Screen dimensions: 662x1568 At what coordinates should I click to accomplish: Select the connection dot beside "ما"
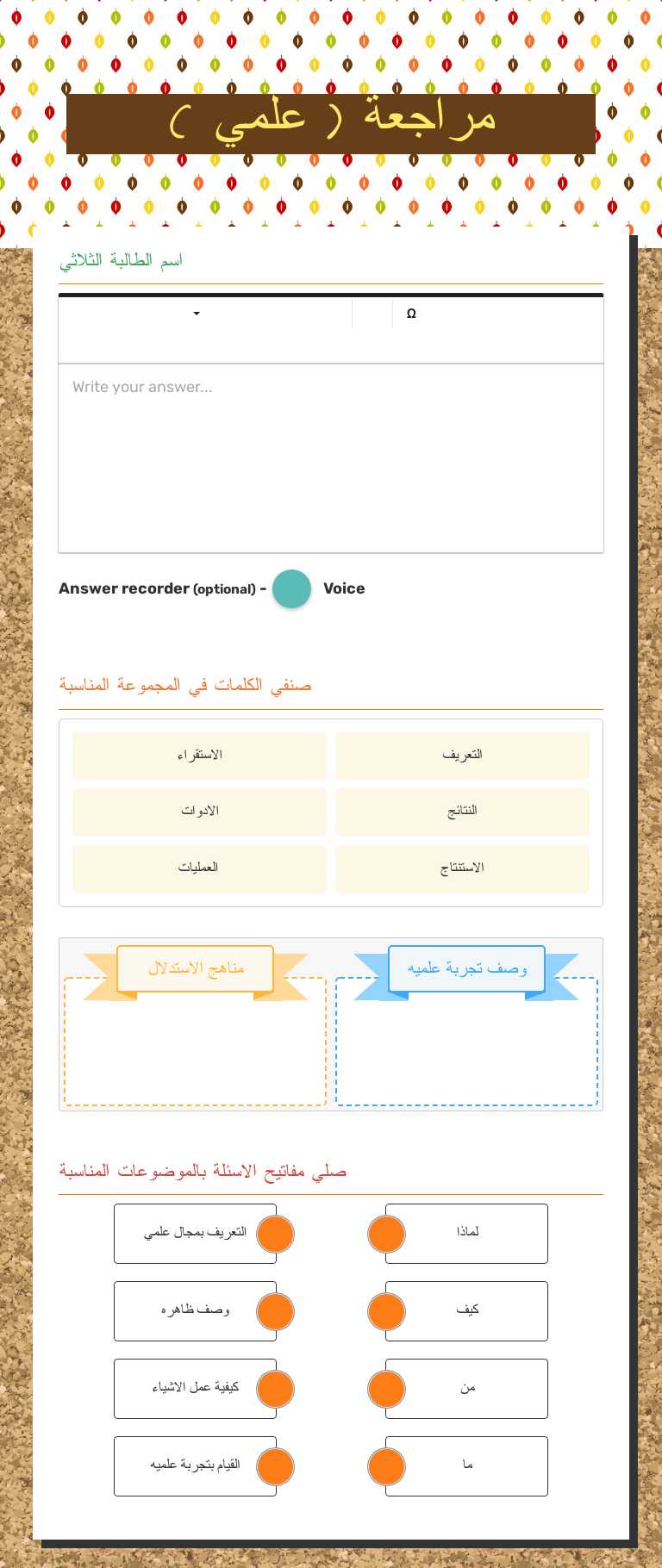point(386,1466)
